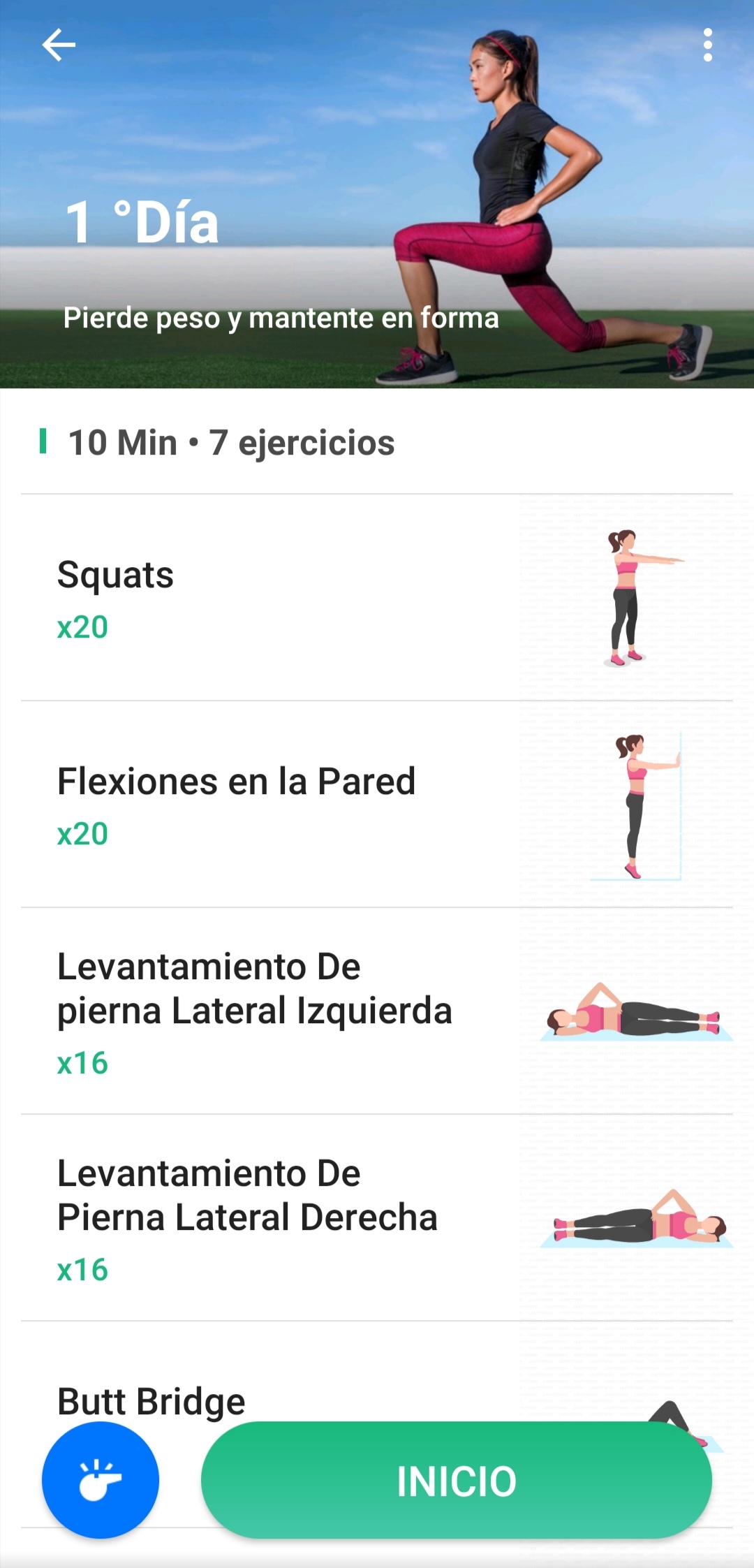Screen dimensions: 754x1568
Task: Open the three-dot overflow menu
Action: 707,45
